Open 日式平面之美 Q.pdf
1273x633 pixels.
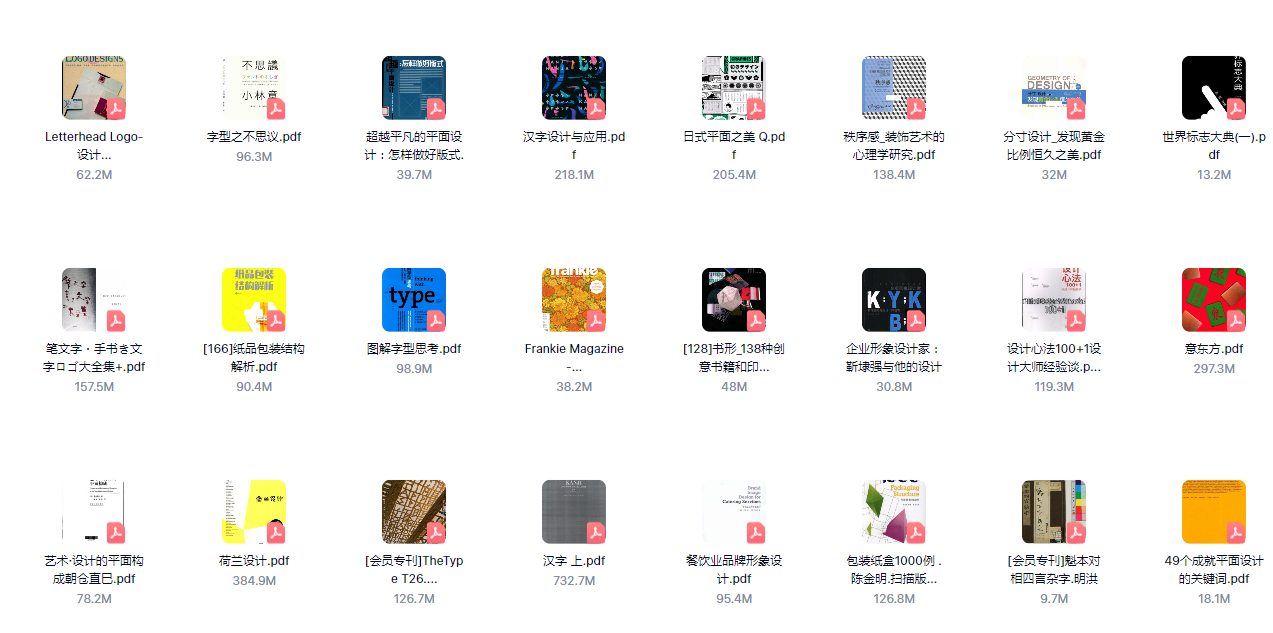[734, 88]
